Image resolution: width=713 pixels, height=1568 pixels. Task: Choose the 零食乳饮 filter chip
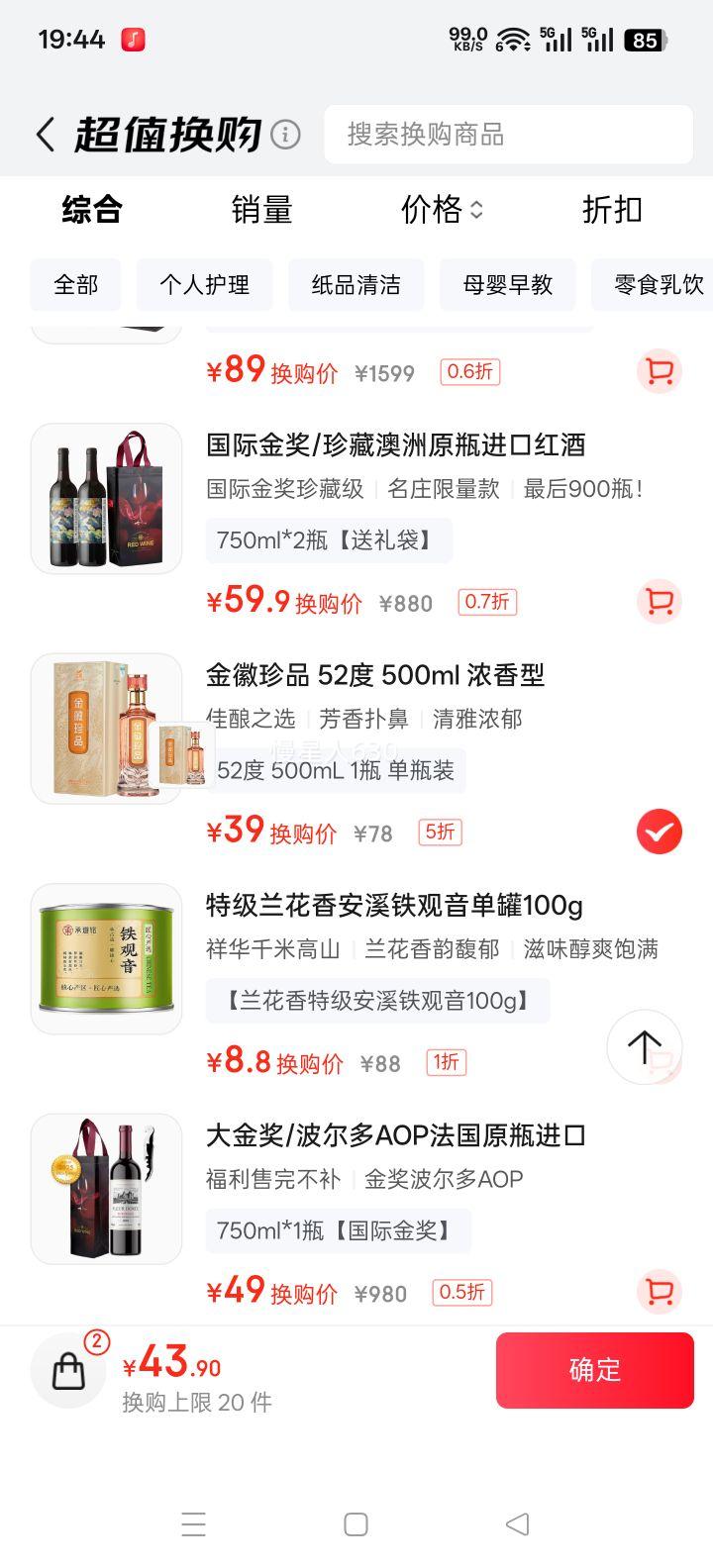point(657,285)
